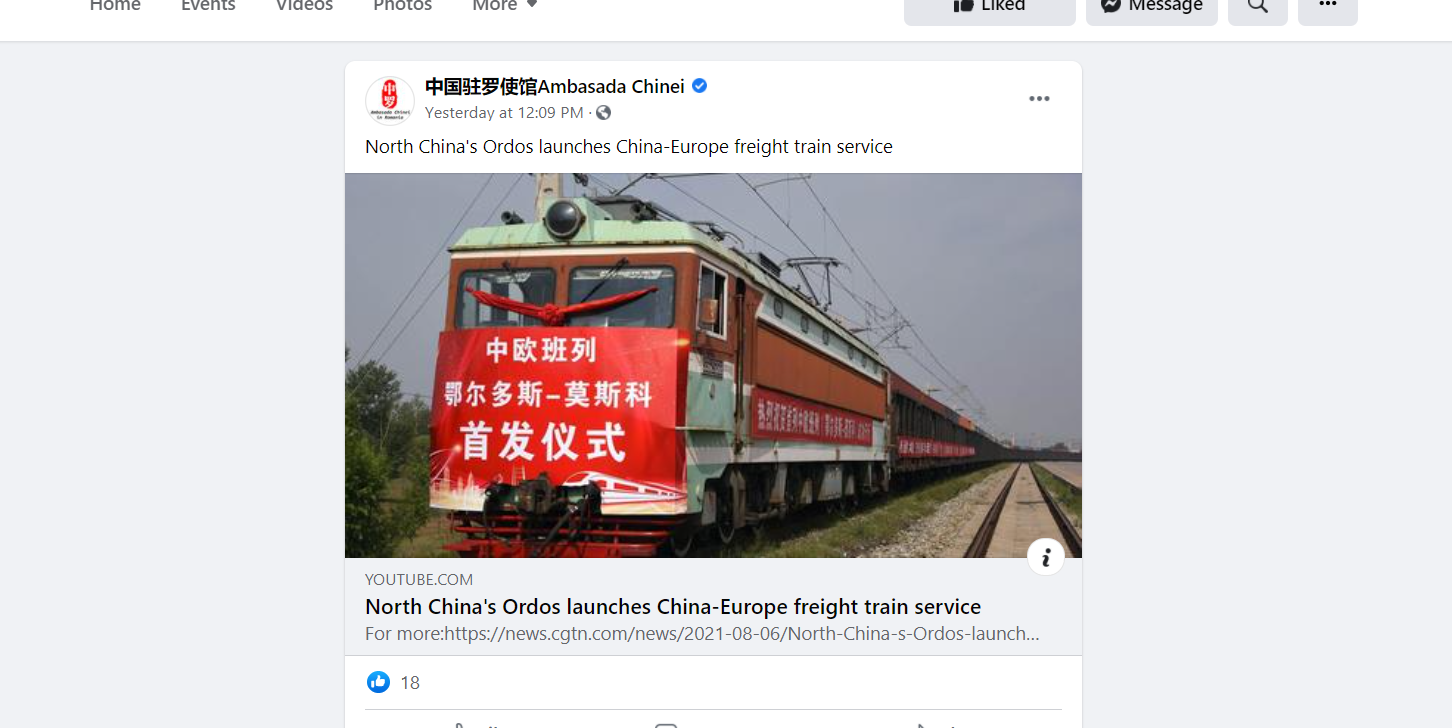1452x728 pixels.
Task: Switch to the Home tab
Action: [115, 6]
